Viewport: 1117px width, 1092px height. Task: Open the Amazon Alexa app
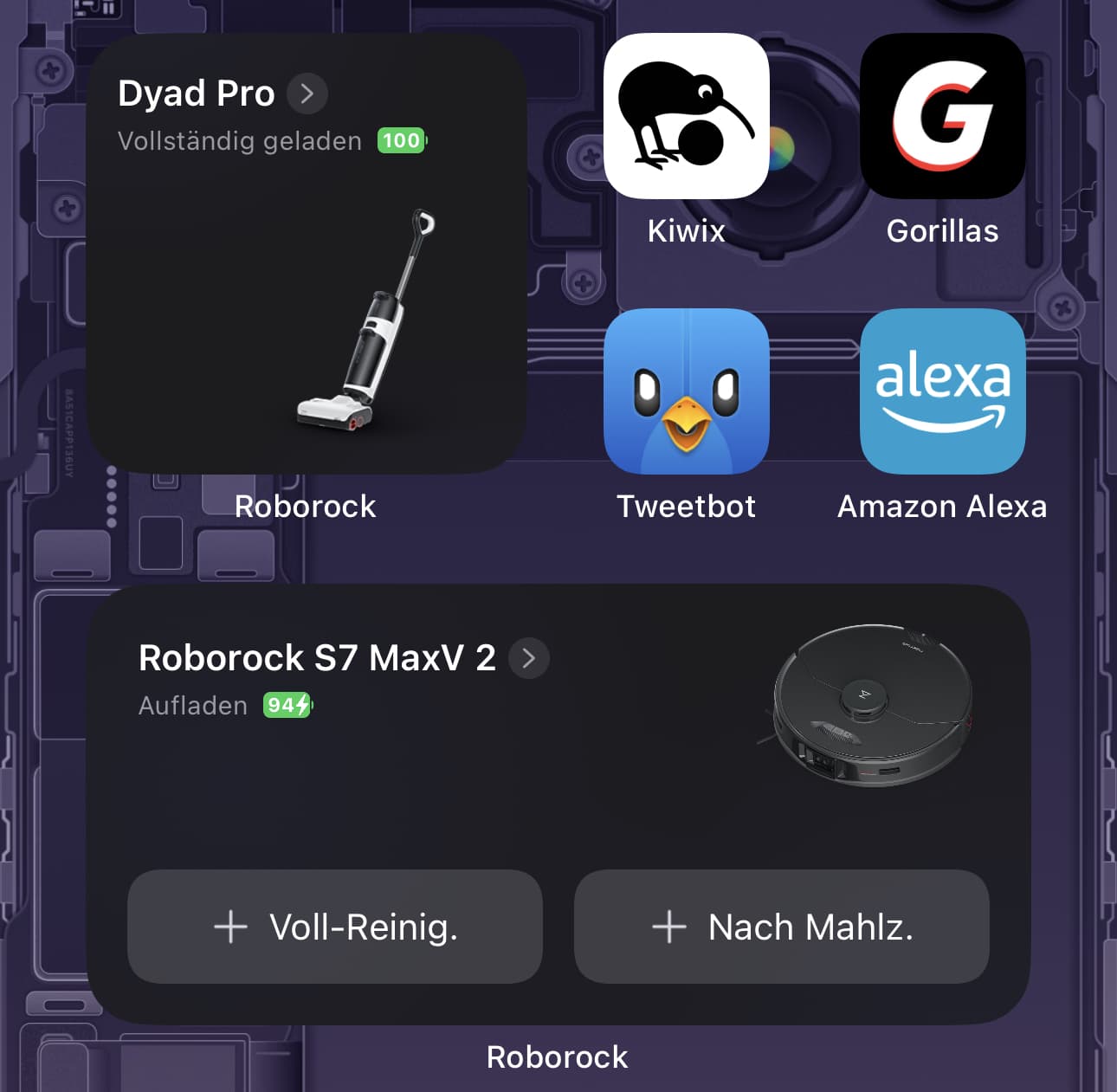942,391
